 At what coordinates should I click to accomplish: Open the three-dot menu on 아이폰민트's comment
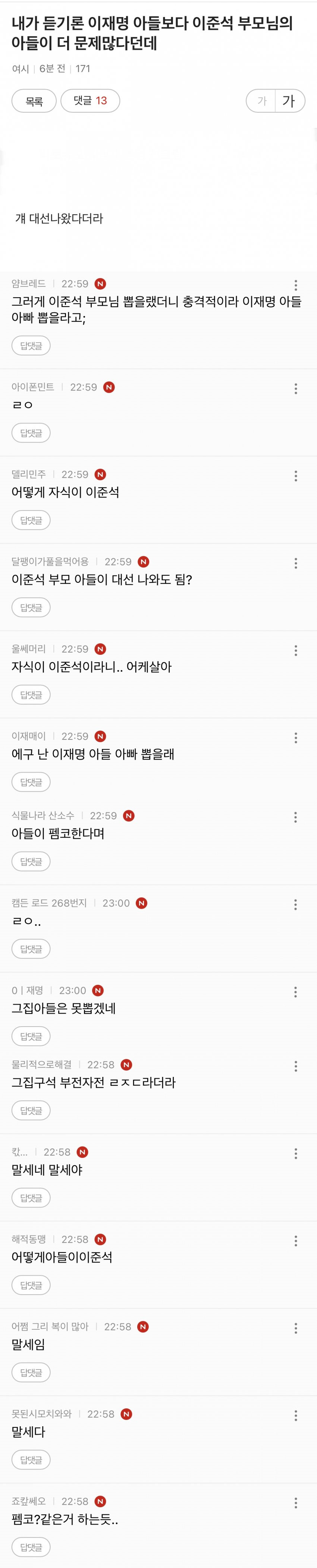pyautogui.click(x=296, y=388)
